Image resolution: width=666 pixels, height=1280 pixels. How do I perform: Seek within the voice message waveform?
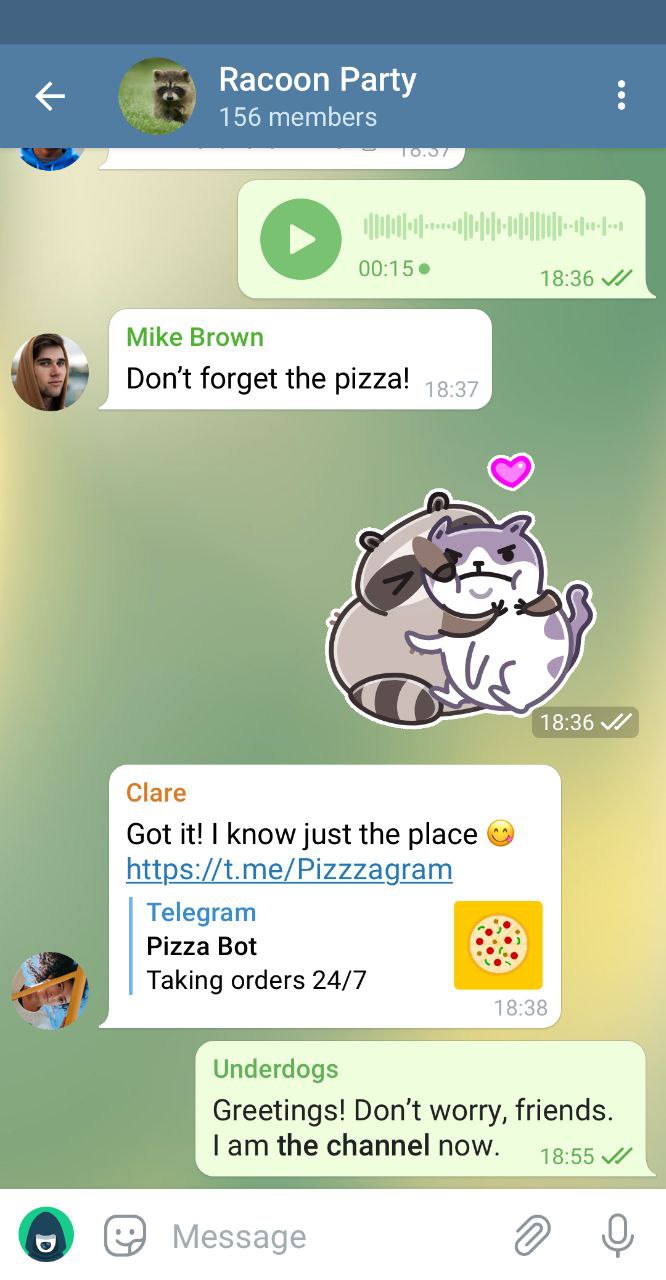[x=493, y=227]
